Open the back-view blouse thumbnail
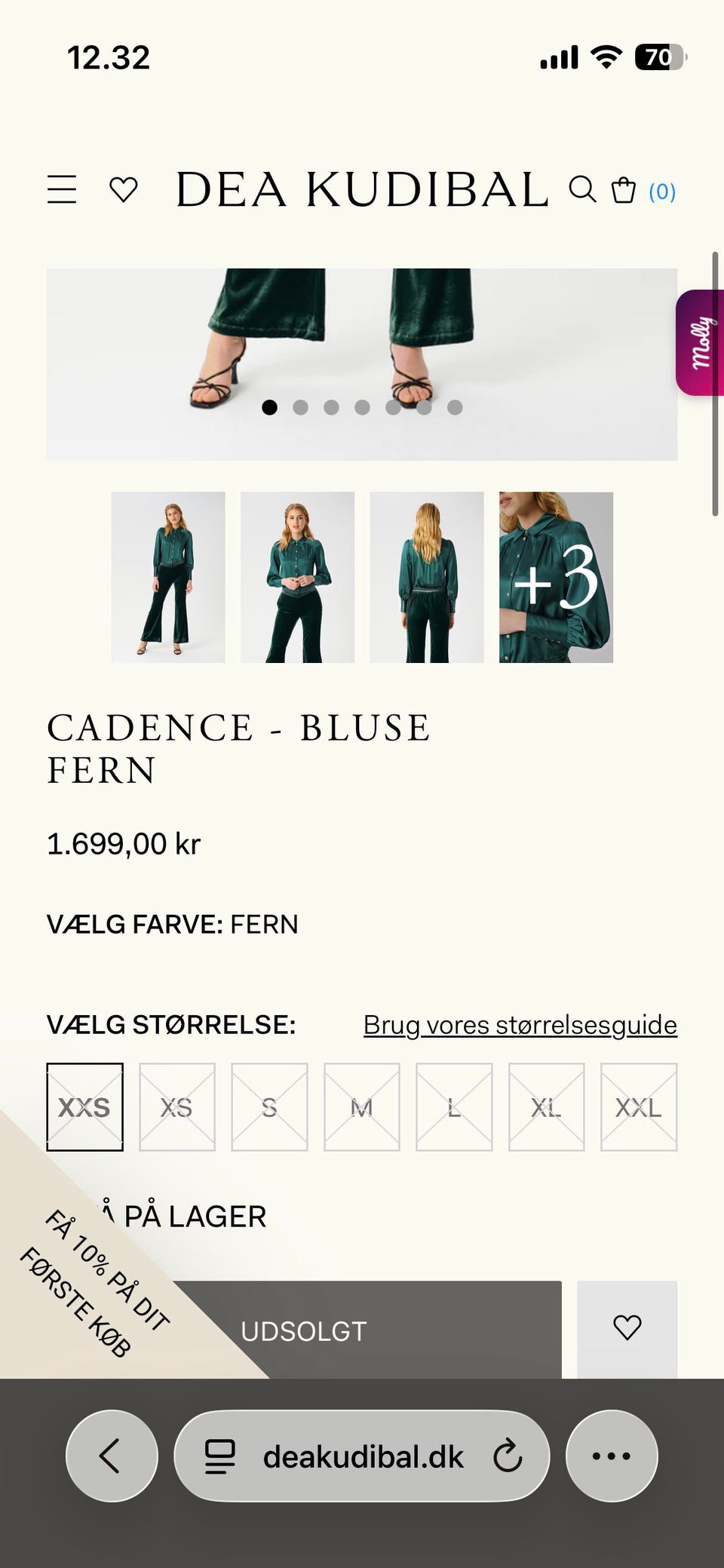 point(426,576)
